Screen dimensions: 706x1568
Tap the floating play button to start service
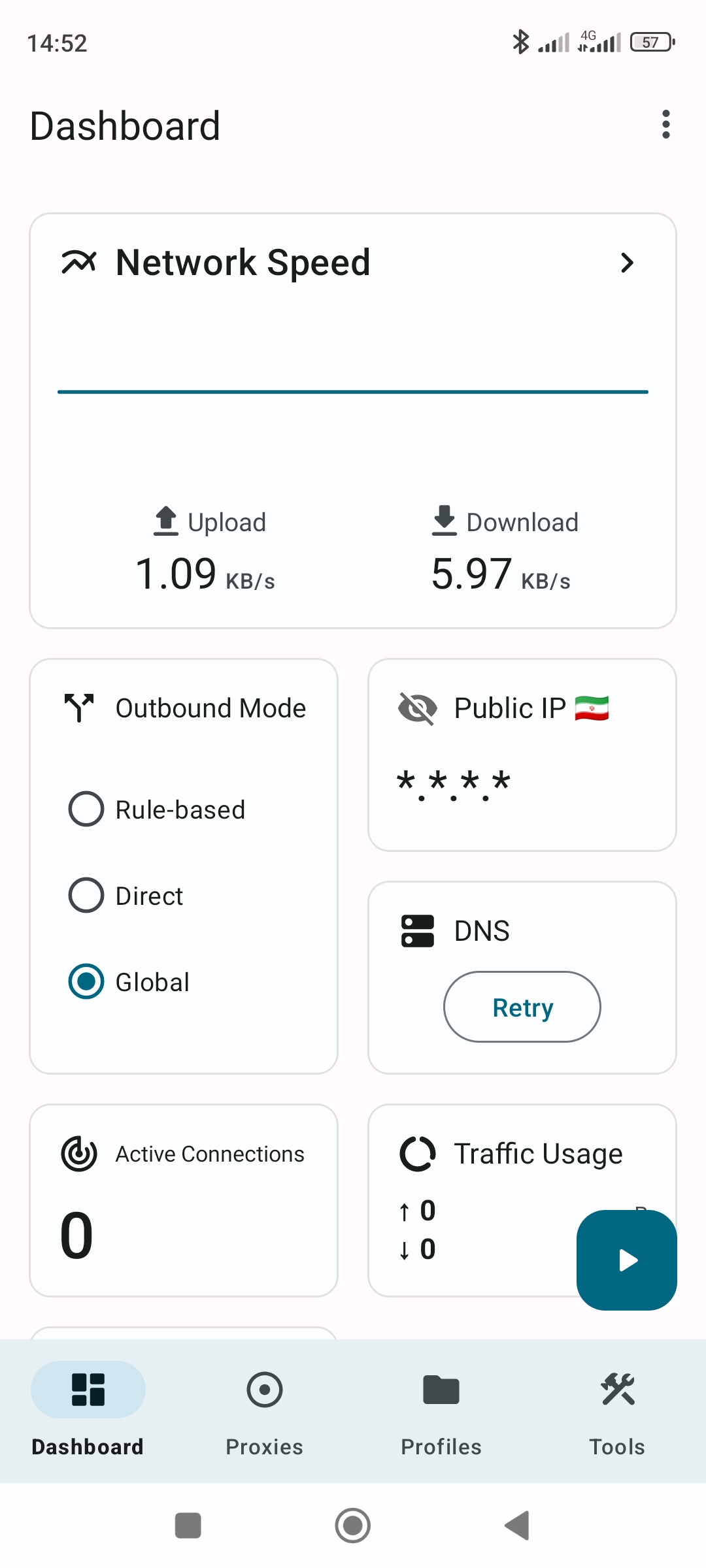coord(626,1260)
